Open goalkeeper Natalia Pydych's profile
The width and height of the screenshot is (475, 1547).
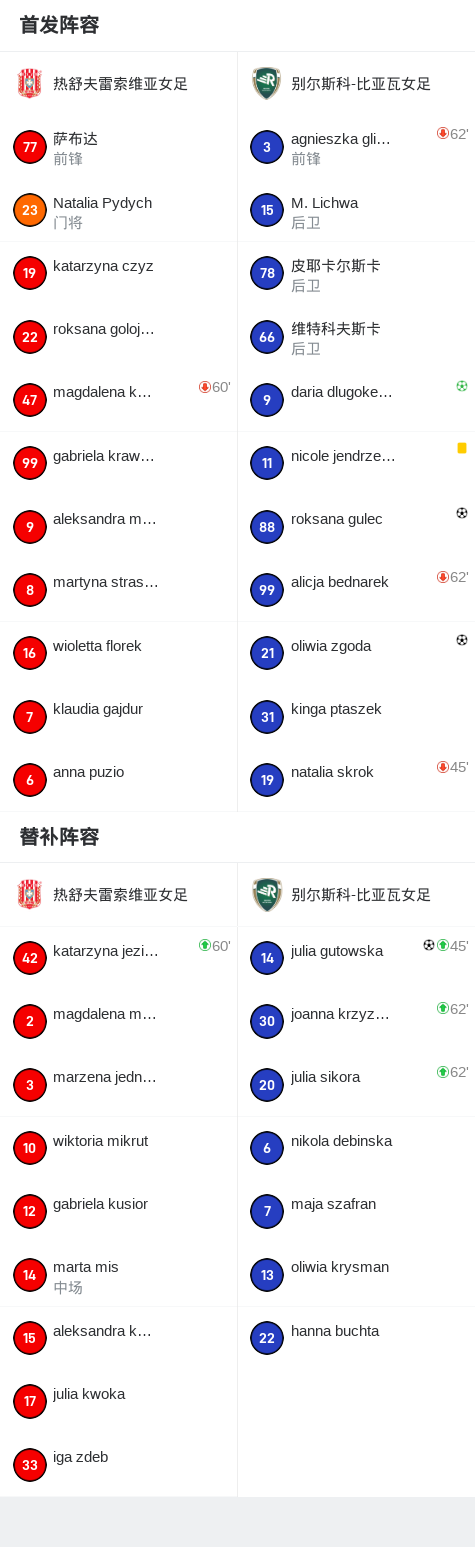point(118,210)
